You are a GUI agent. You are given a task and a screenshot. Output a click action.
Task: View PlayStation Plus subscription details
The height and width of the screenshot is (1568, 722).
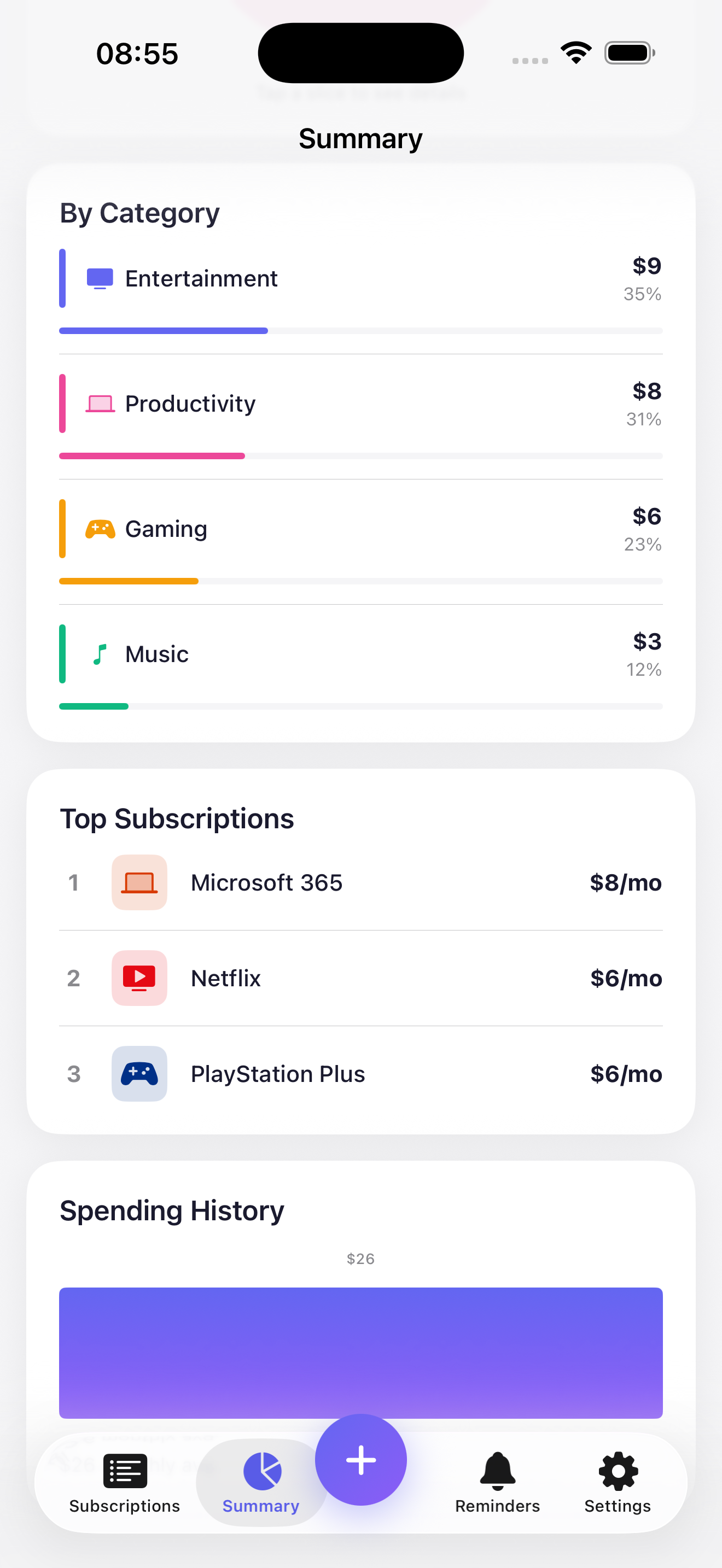[x=360, y=1074]
